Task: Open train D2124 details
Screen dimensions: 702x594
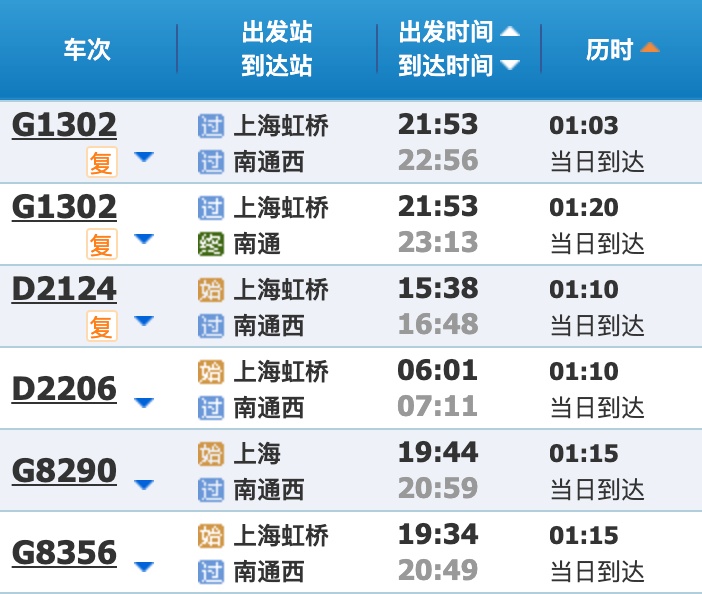Action: (64, 289)
